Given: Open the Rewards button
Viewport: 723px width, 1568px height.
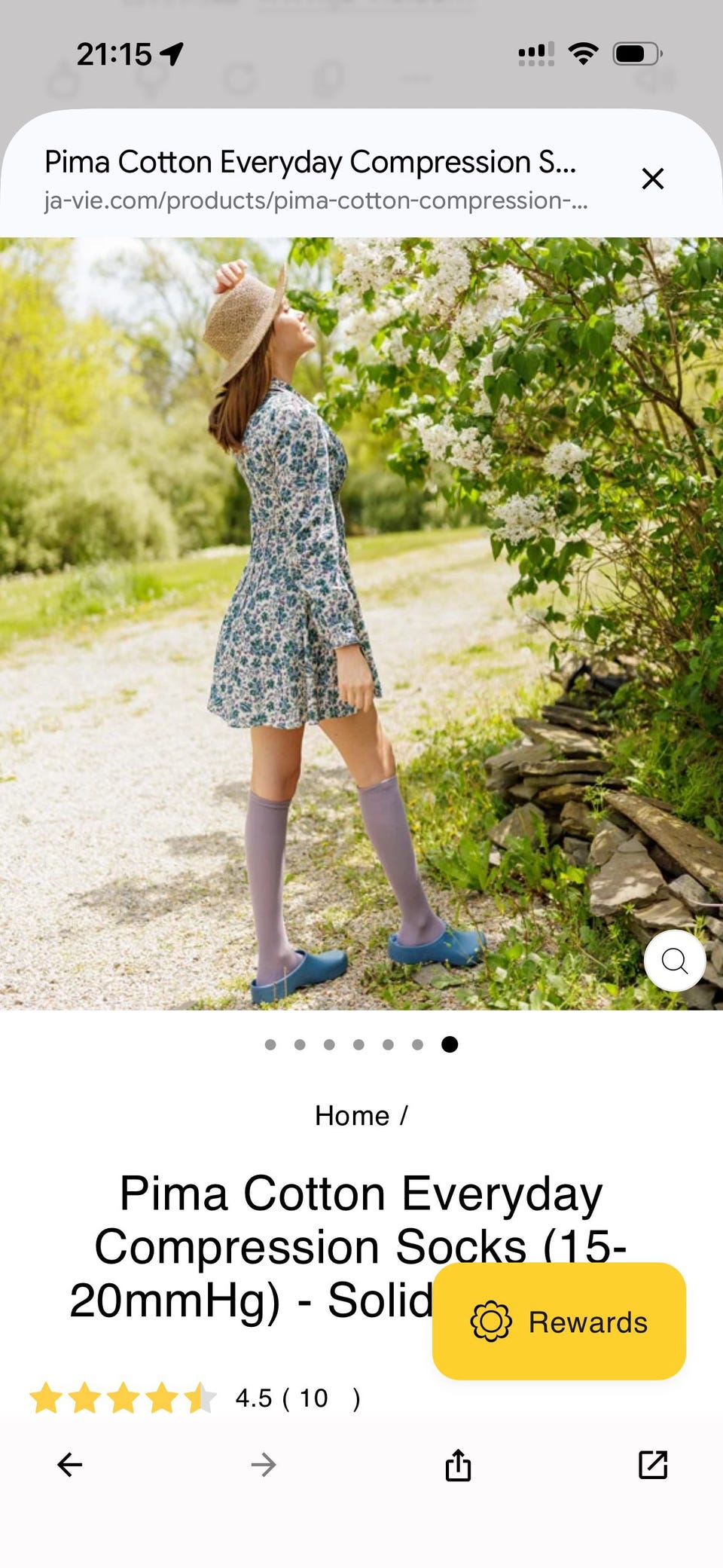Looking at the screenshot, I should (x=559, y=1322).
